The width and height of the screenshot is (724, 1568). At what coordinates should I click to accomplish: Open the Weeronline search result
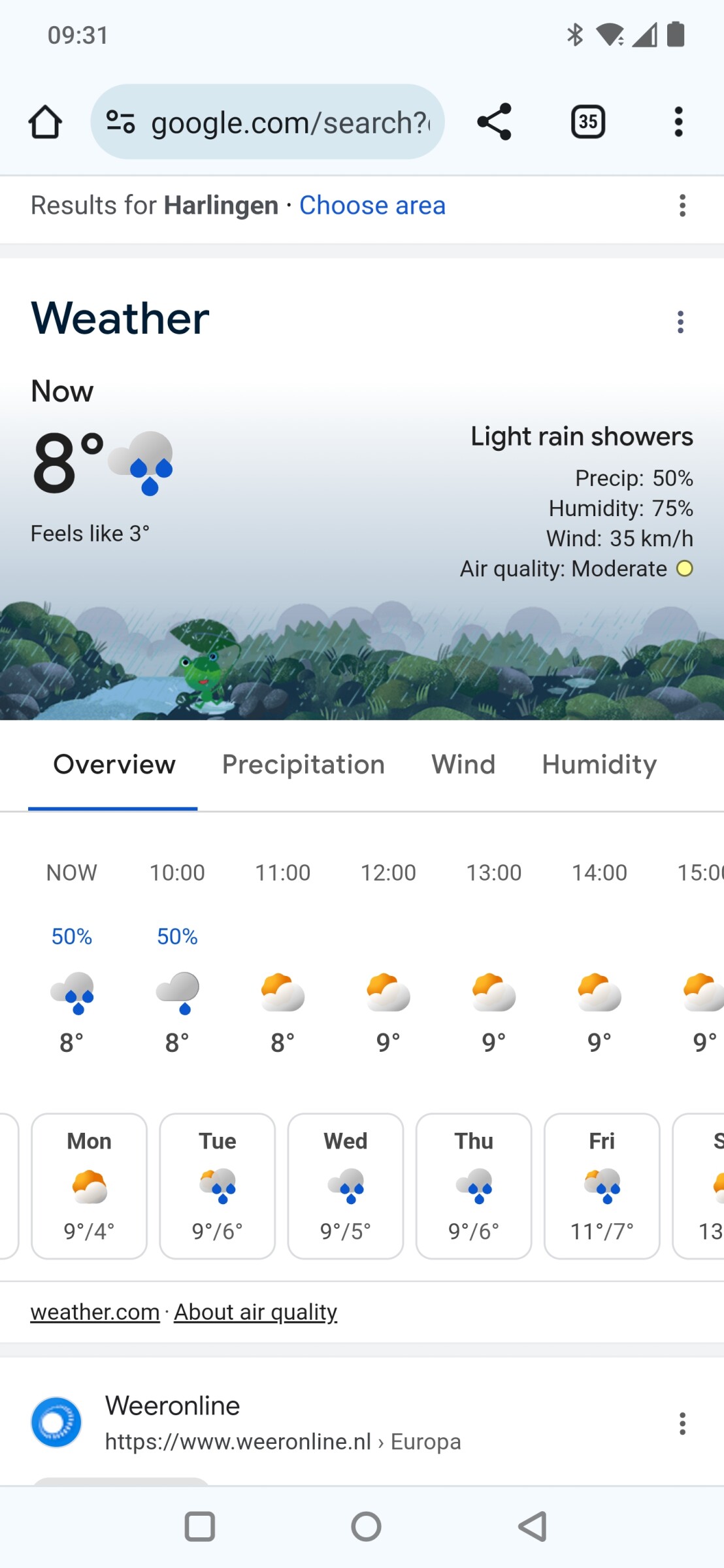pos(173,1405)
